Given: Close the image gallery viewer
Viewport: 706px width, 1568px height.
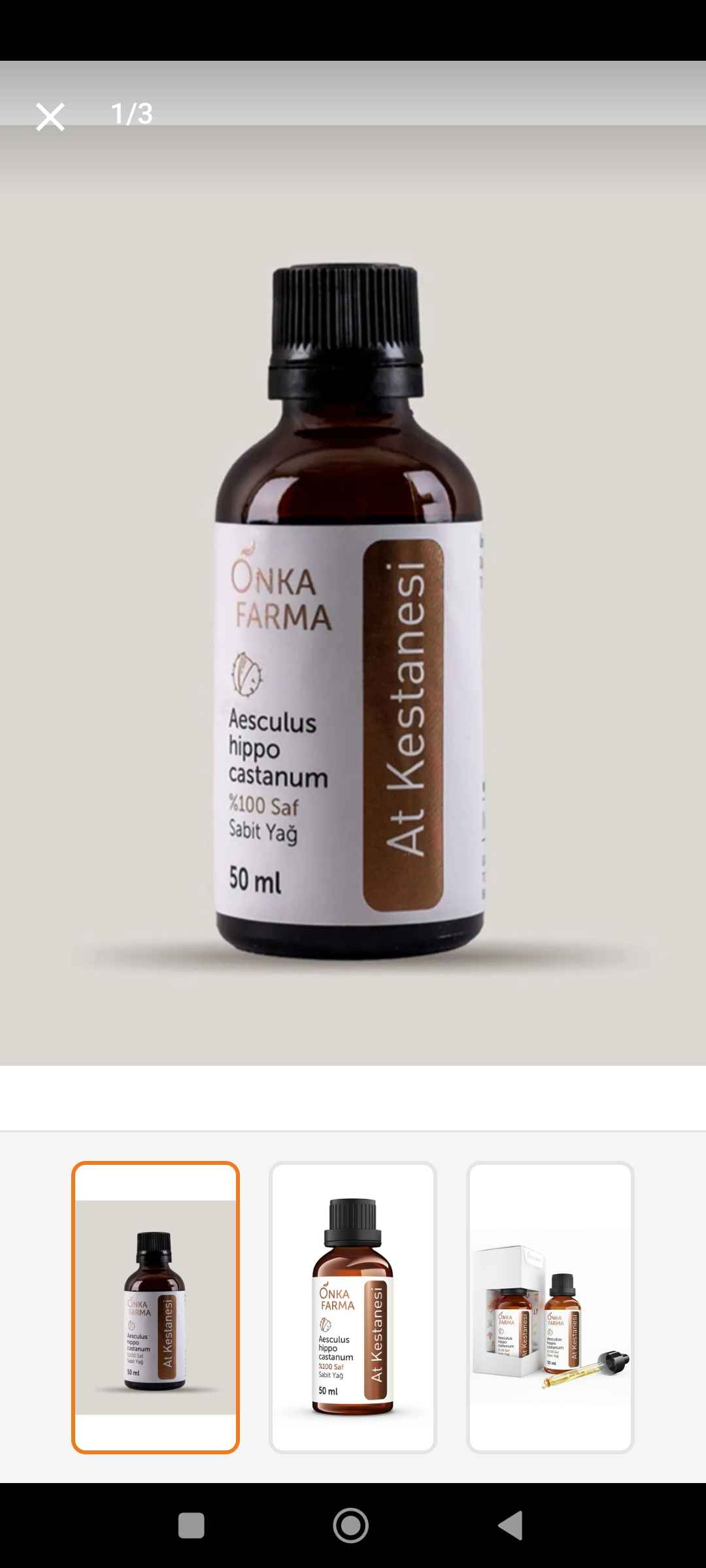Looking at the screenshot, I should [x=50, y=117].
